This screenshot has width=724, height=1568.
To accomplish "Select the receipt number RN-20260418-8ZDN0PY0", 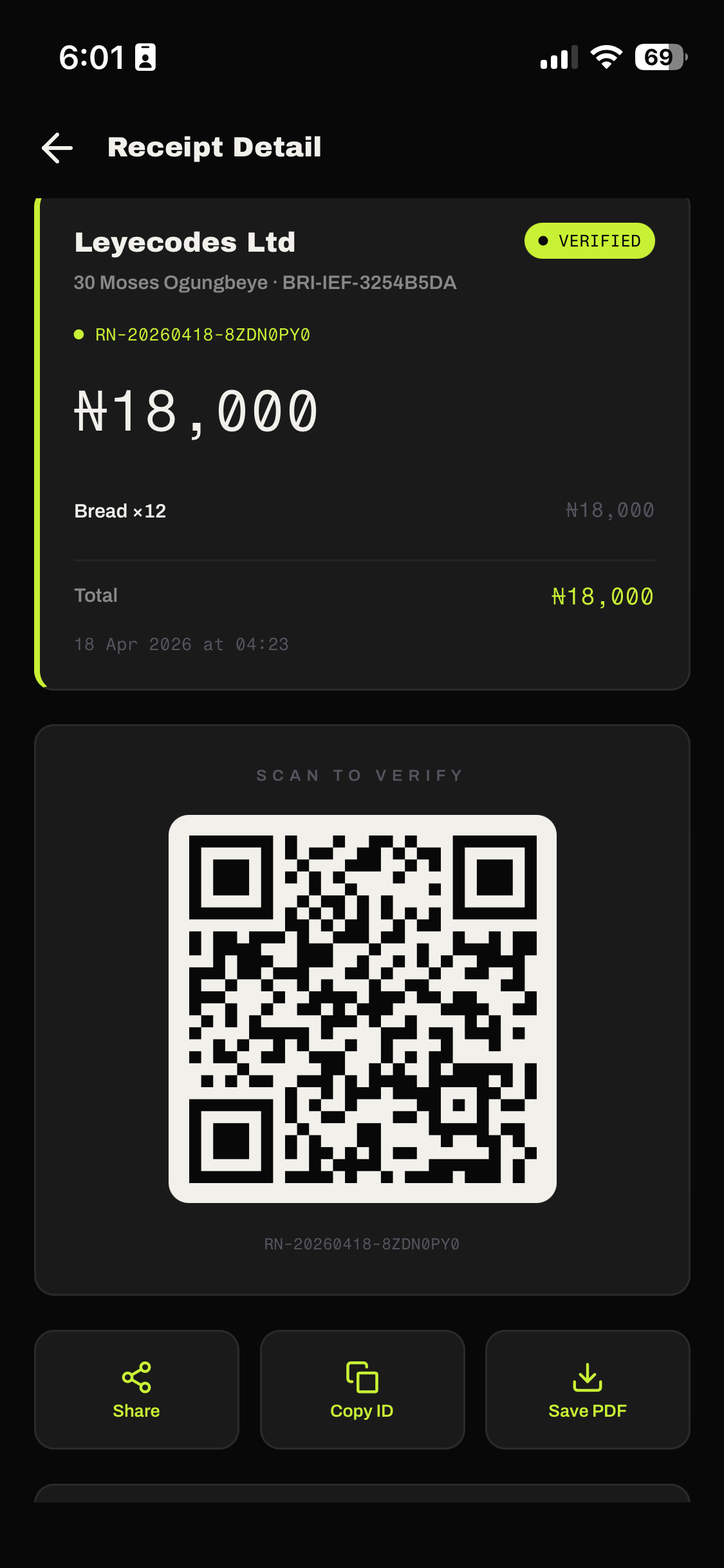I will [x=202, y=334].
